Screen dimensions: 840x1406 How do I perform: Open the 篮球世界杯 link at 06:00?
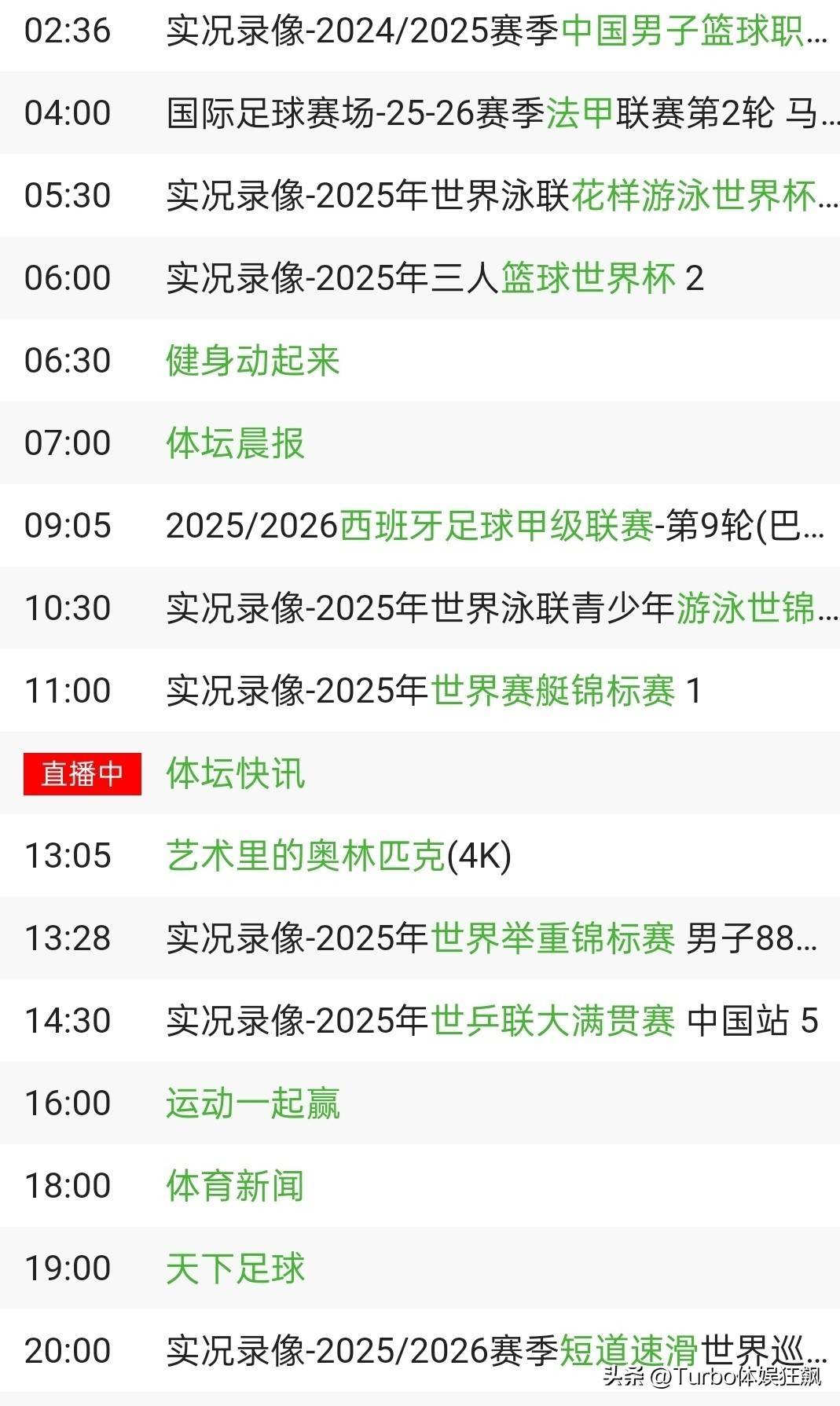[x=588, y=278]
